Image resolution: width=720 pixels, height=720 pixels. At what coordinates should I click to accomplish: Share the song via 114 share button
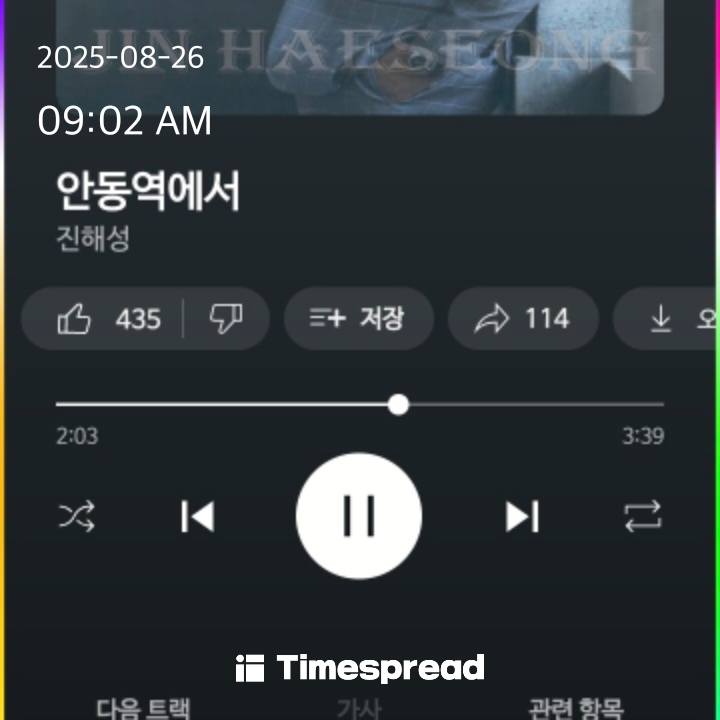[x=523, y=319]
